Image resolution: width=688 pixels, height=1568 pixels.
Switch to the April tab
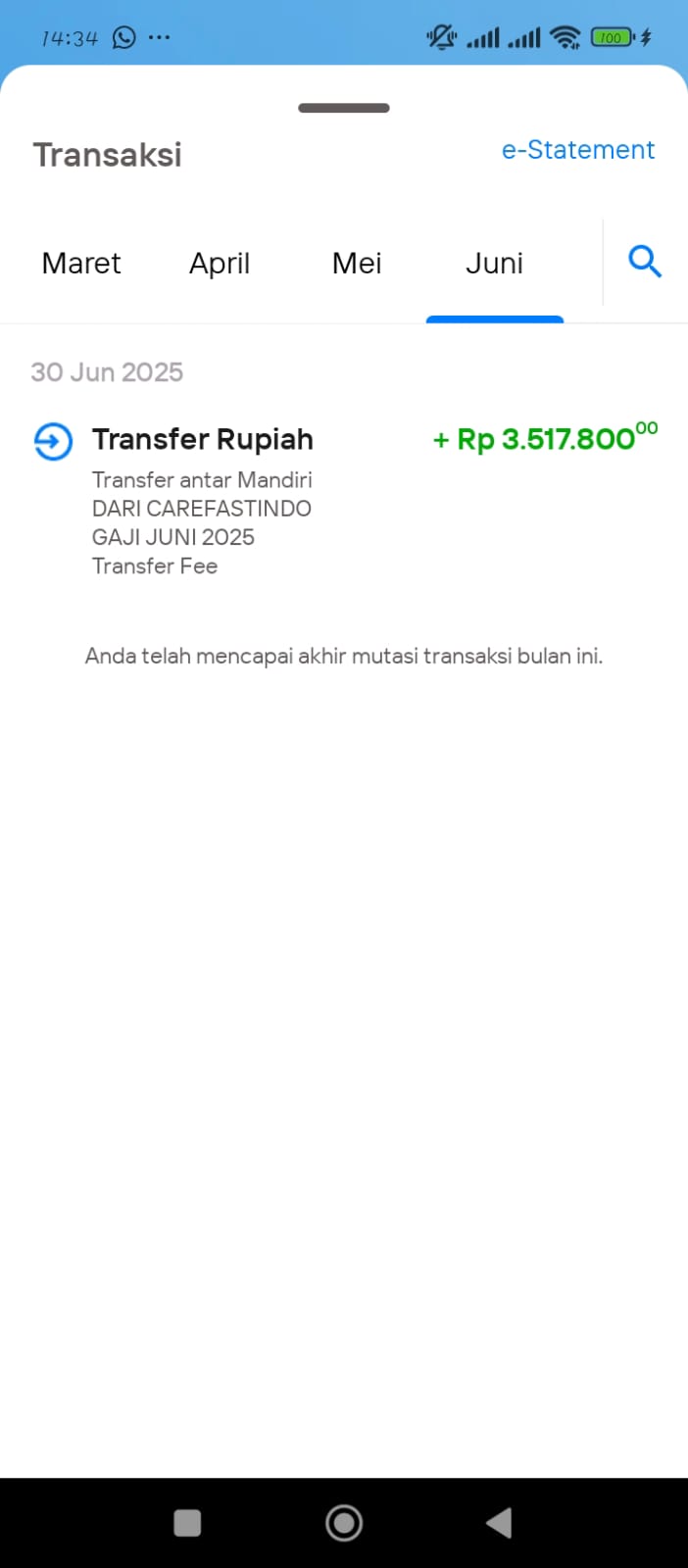pos(220,264)
